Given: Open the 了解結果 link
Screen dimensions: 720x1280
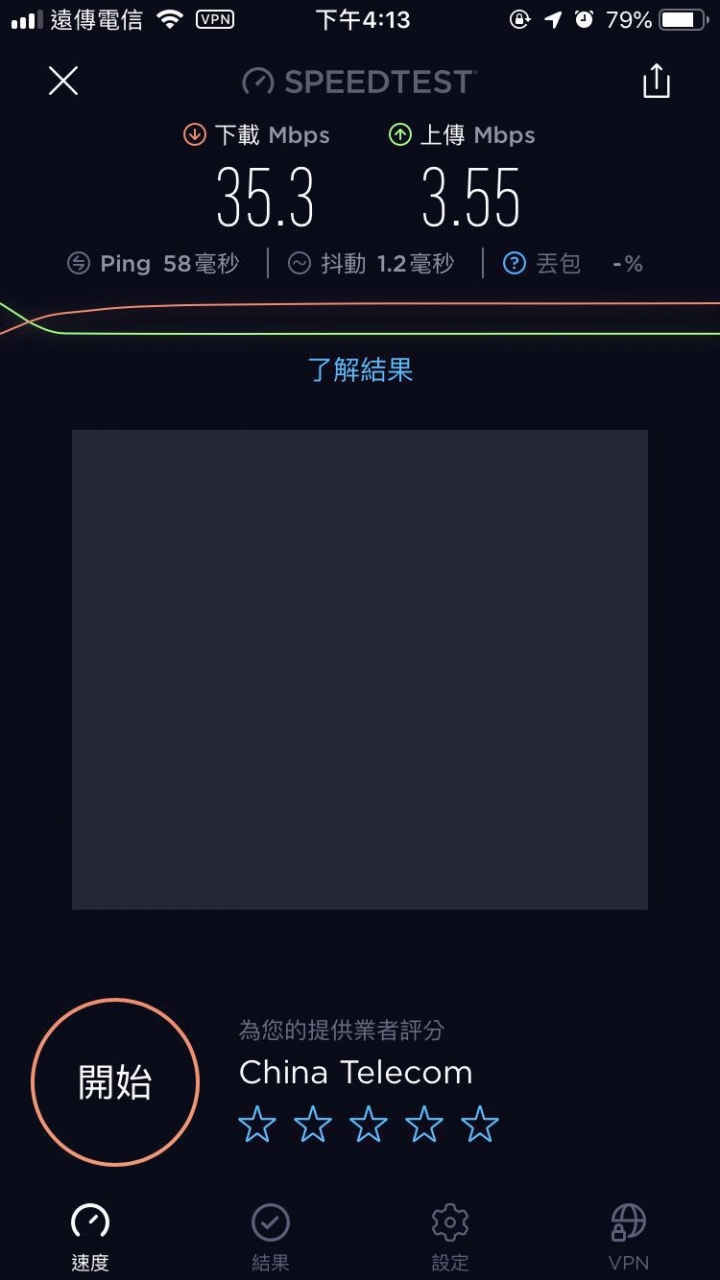Looking at the screenshot, I should pos(360,370).
